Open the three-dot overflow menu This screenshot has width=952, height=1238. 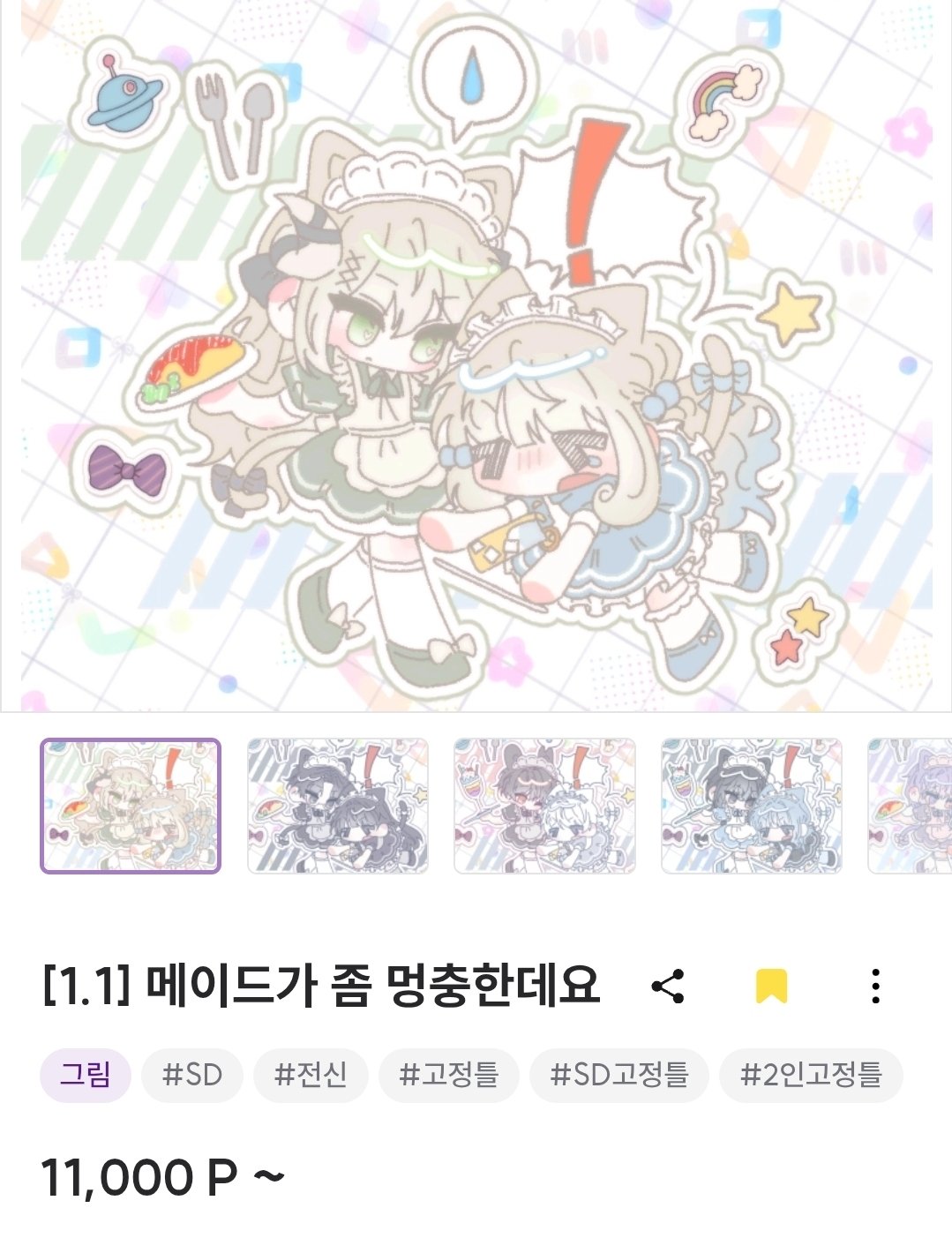(874, 986)
